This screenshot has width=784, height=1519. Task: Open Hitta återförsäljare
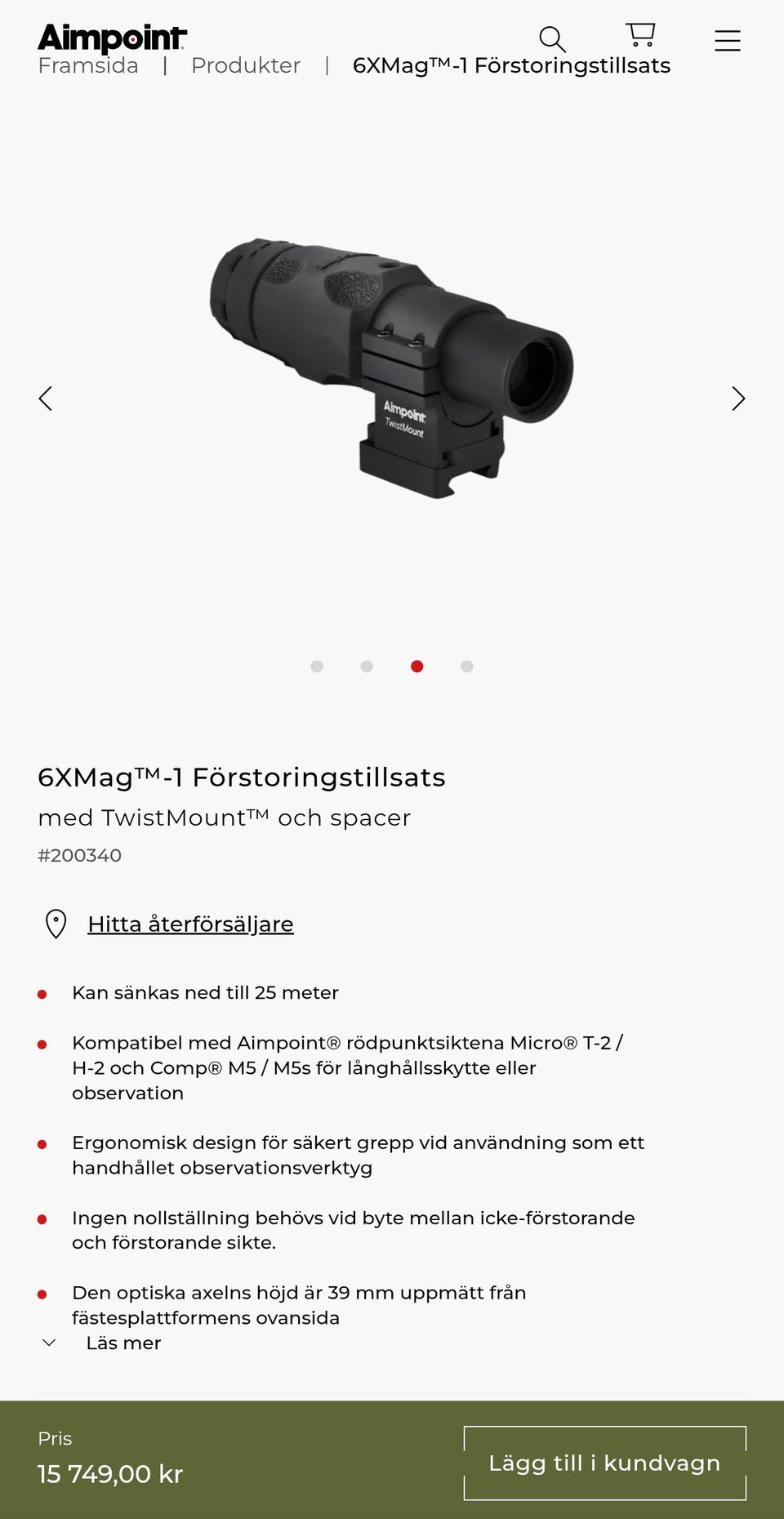tap(189, 924)
